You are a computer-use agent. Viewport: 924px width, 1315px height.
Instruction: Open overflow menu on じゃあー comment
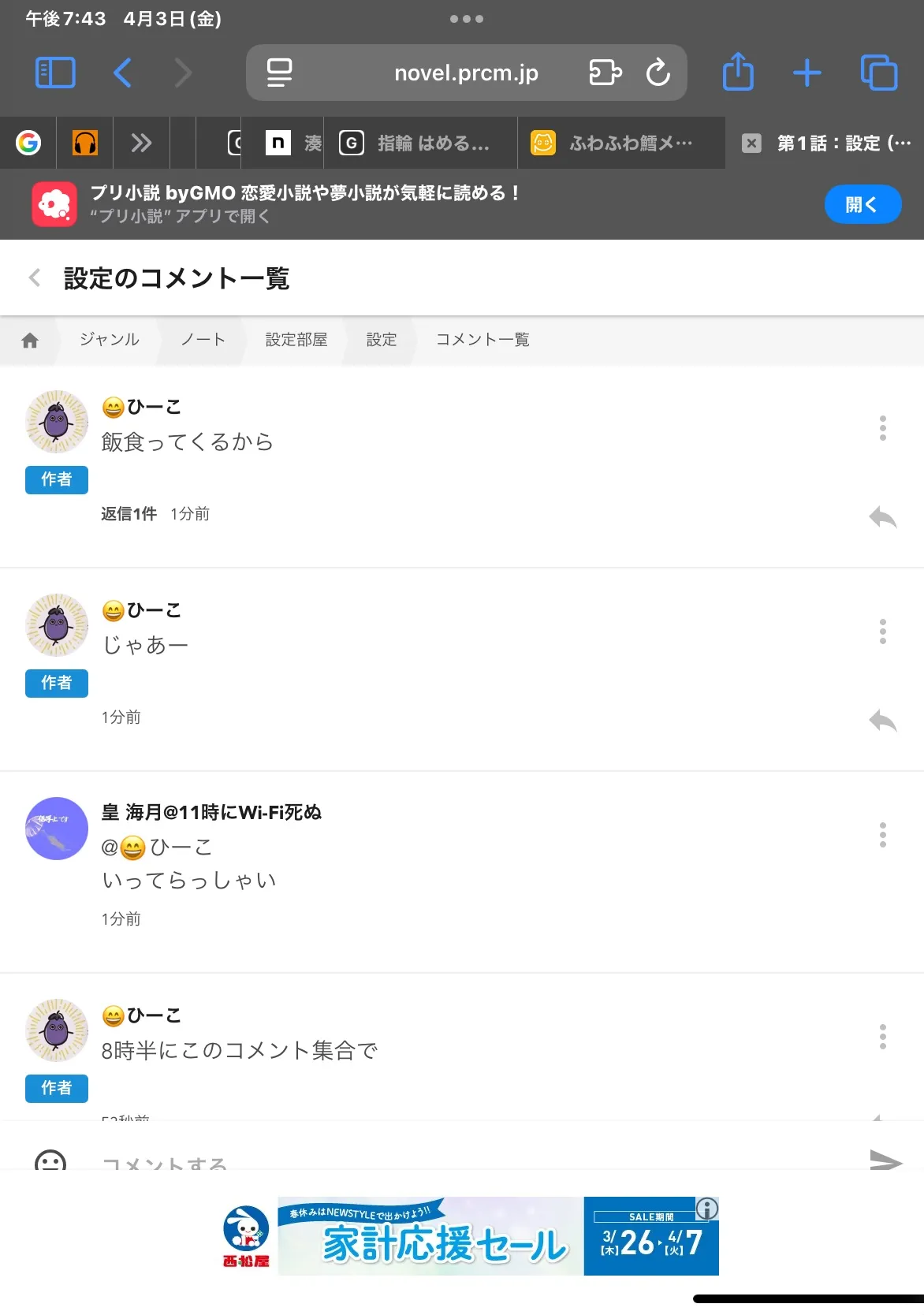tap(883, 631)
